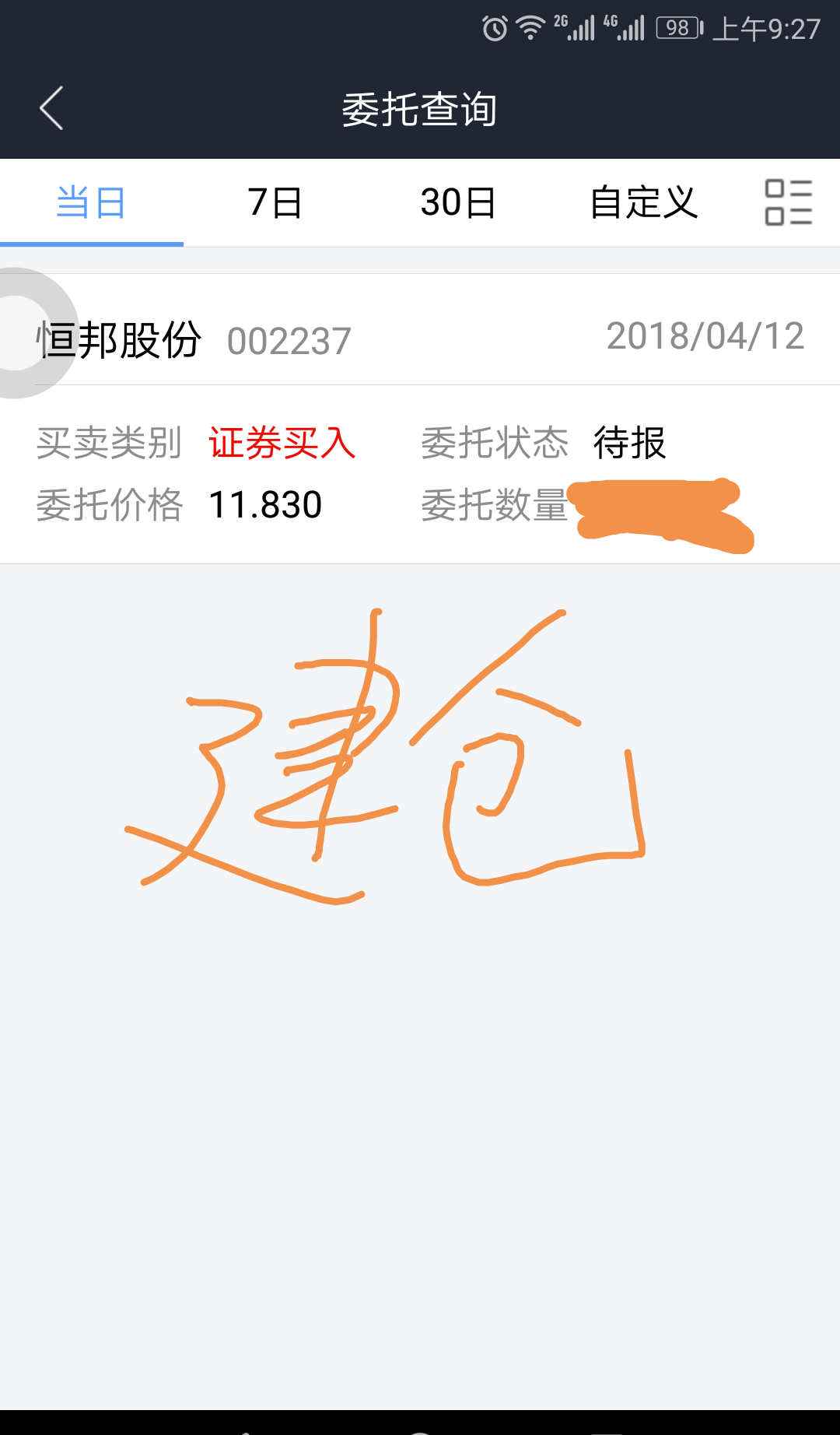Tap the date 2018/04/12
This screenshot has height=1435, width=840.
click(x=704, y=335)
